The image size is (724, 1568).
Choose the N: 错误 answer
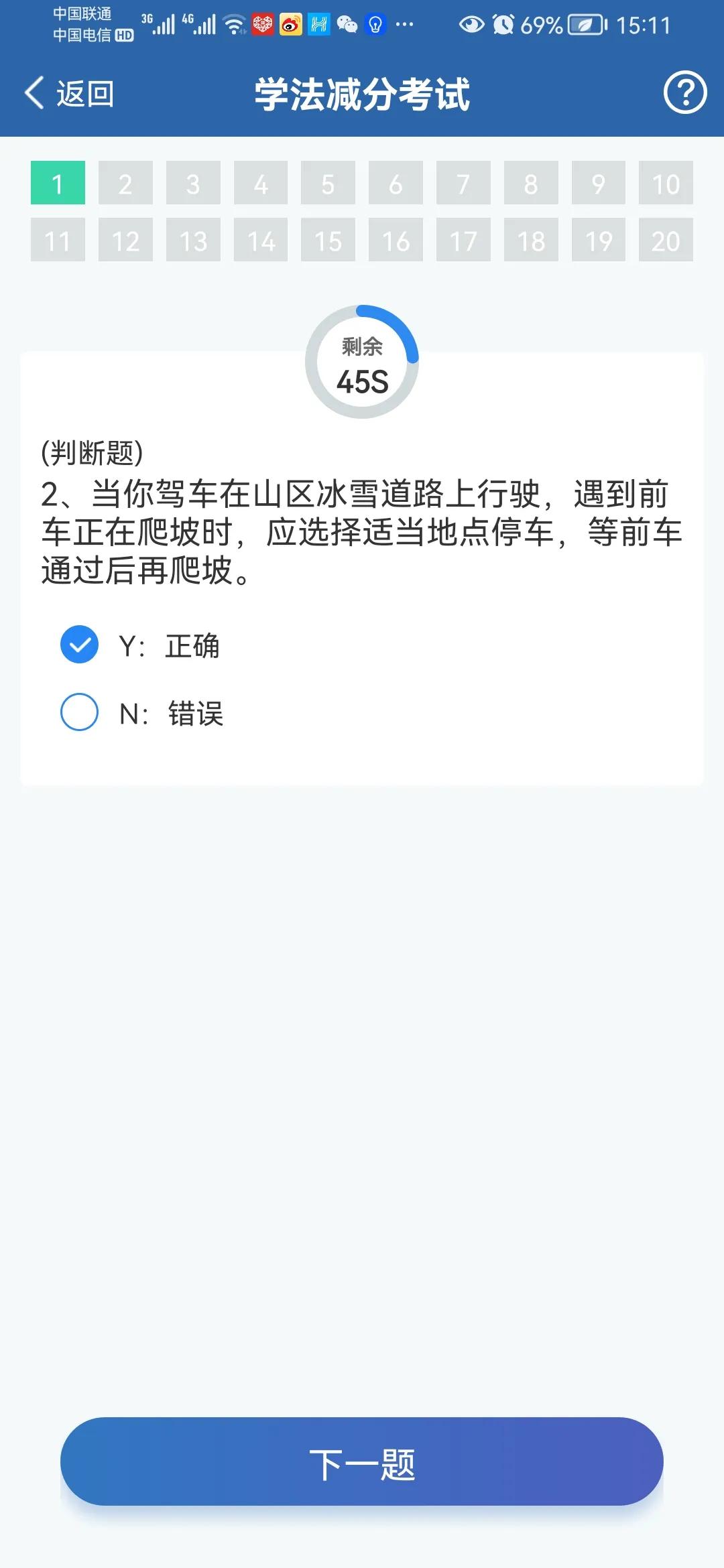point(142,713)
